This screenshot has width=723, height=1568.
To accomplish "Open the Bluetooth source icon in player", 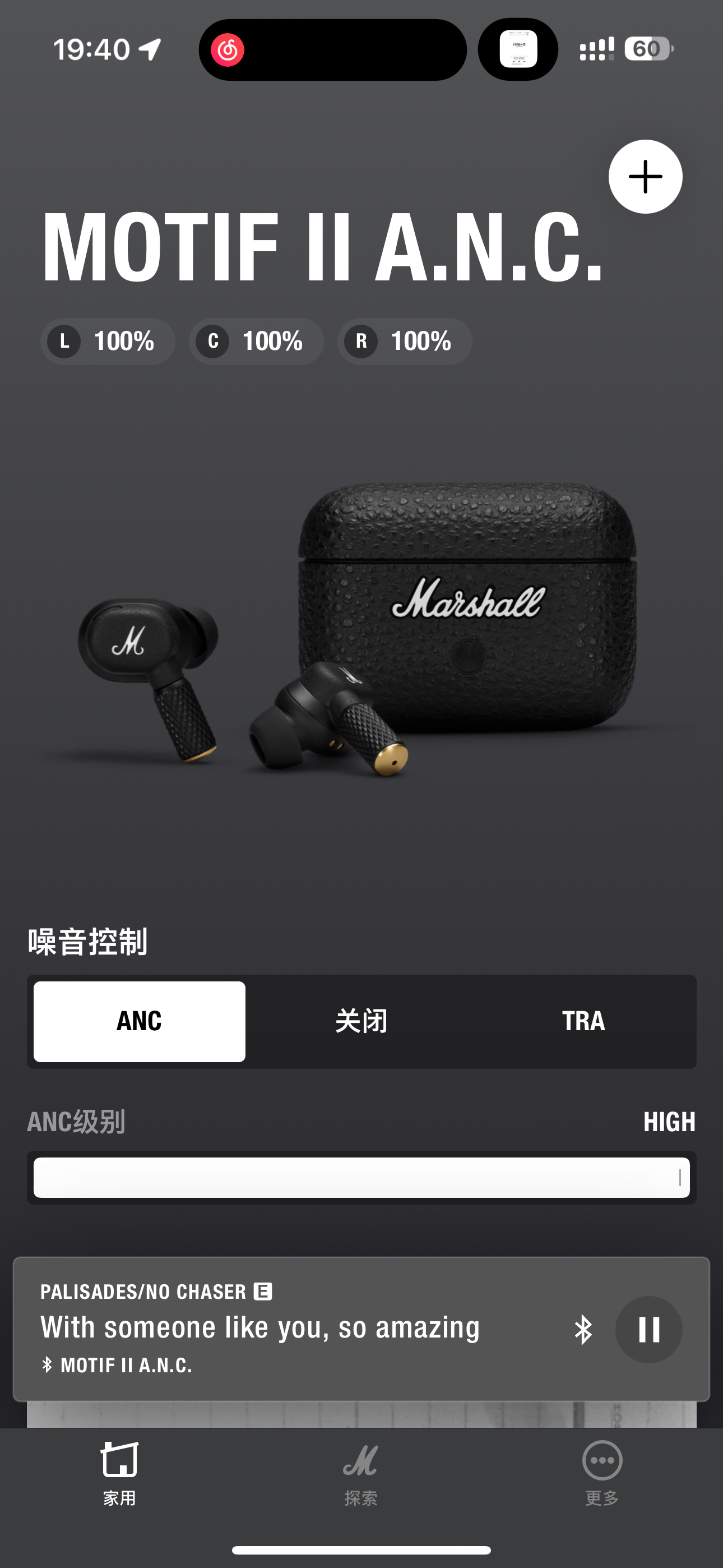I will click(583, 1329).
